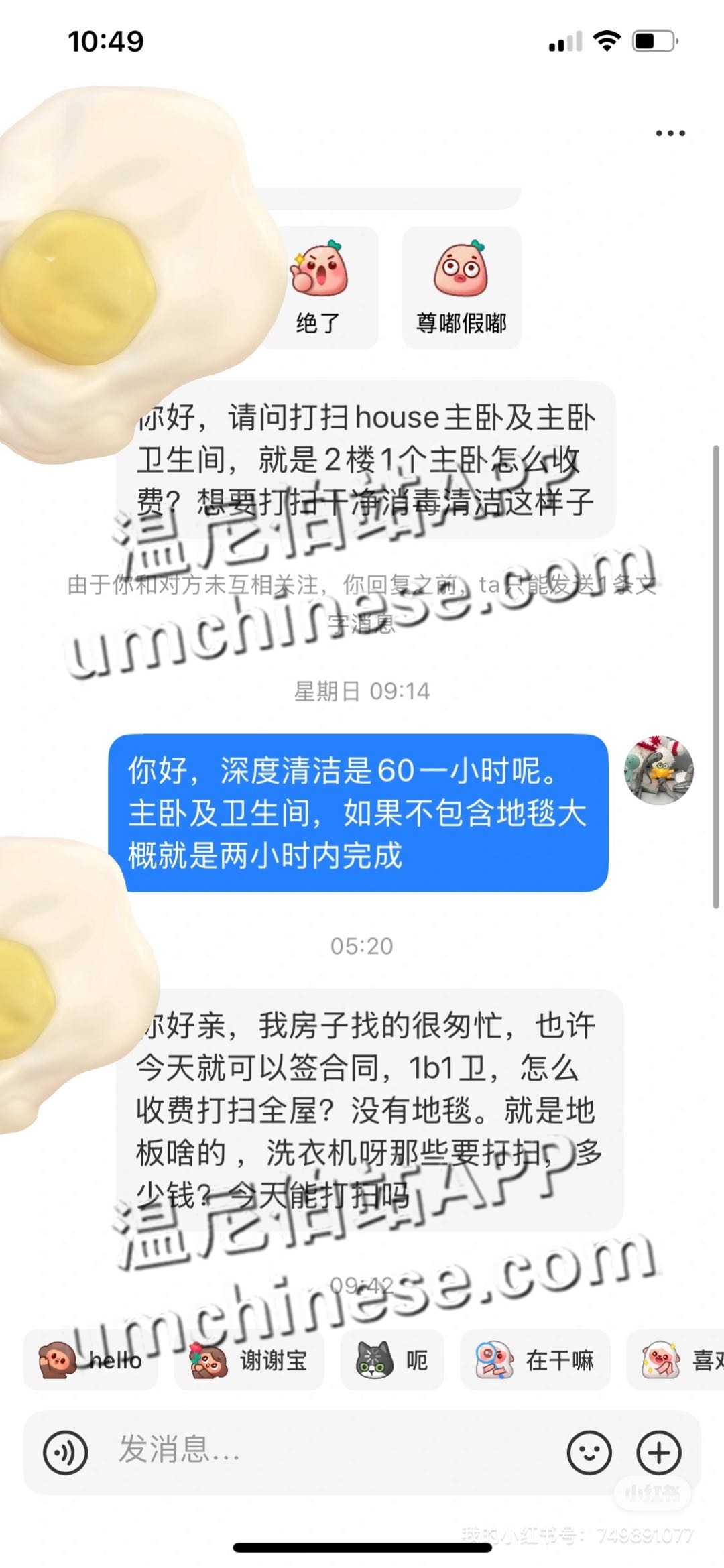724x1568 pixels.
Task: Send the 绝了 sticker reply
Action: click(x=319, y=288)
